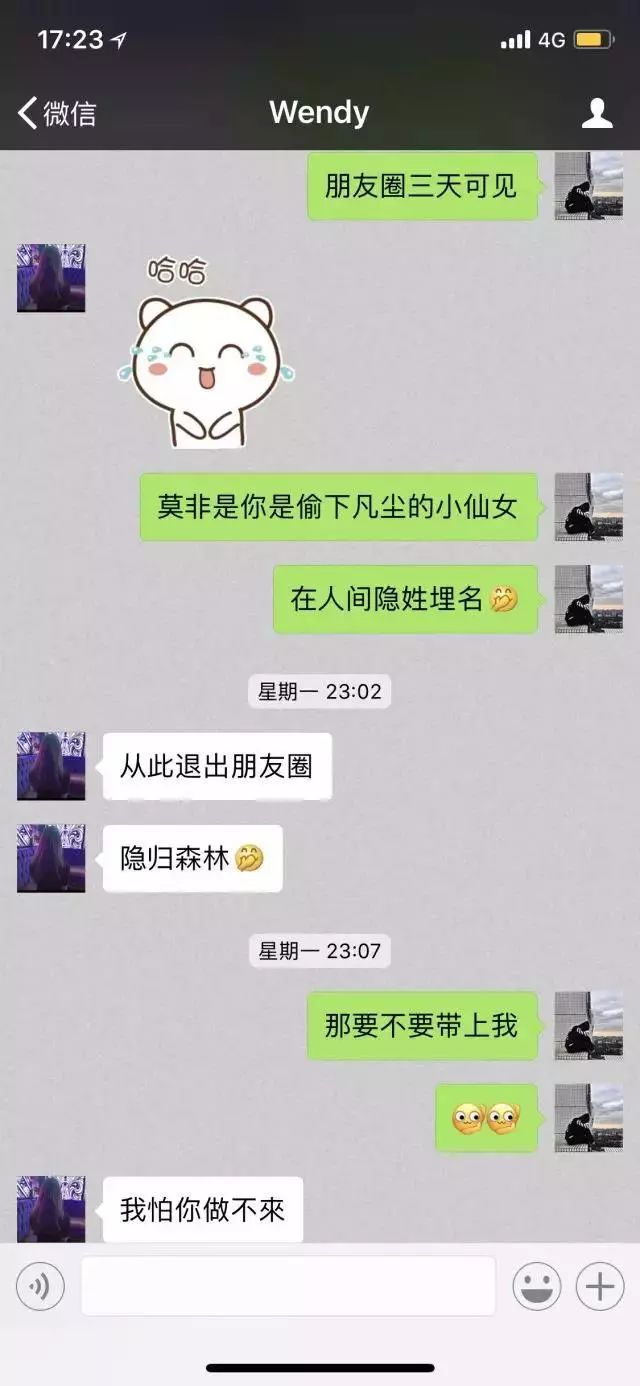640x1386 pixels.
Task: Open the emoji sticker panel
Action: tap(537, 1286)
